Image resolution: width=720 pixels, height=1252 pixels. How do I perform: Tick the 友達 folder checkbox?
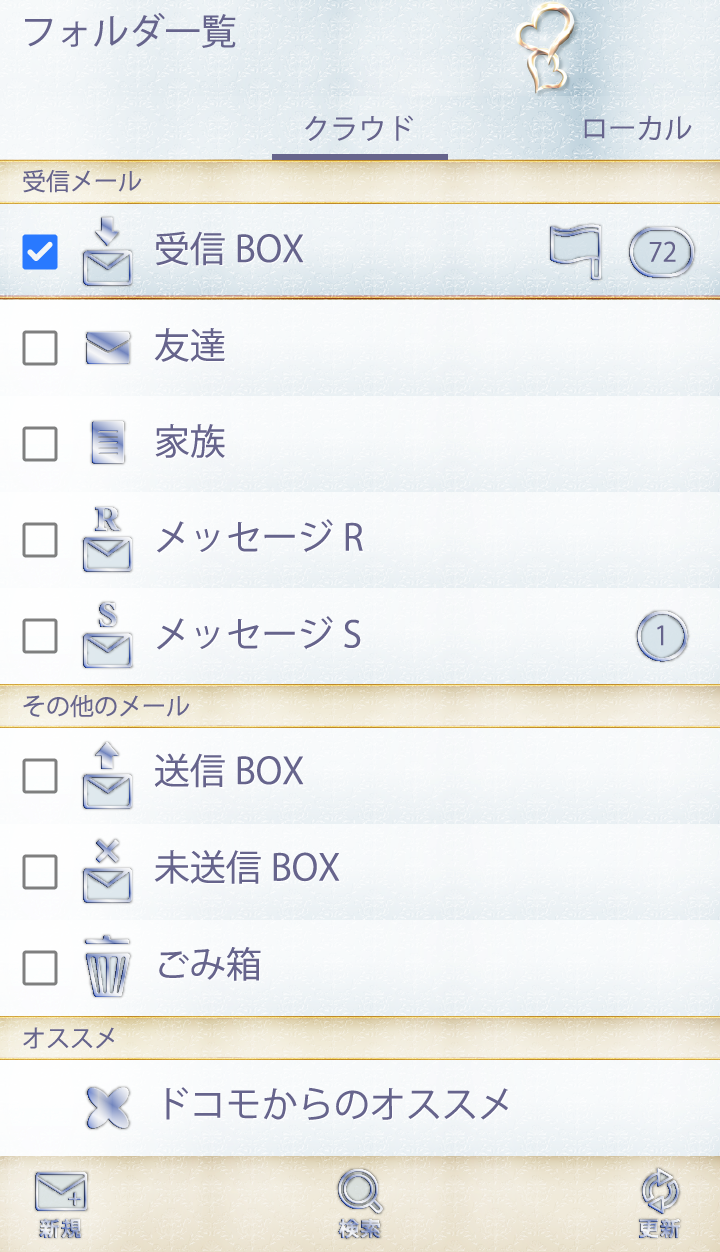(40, 347)
